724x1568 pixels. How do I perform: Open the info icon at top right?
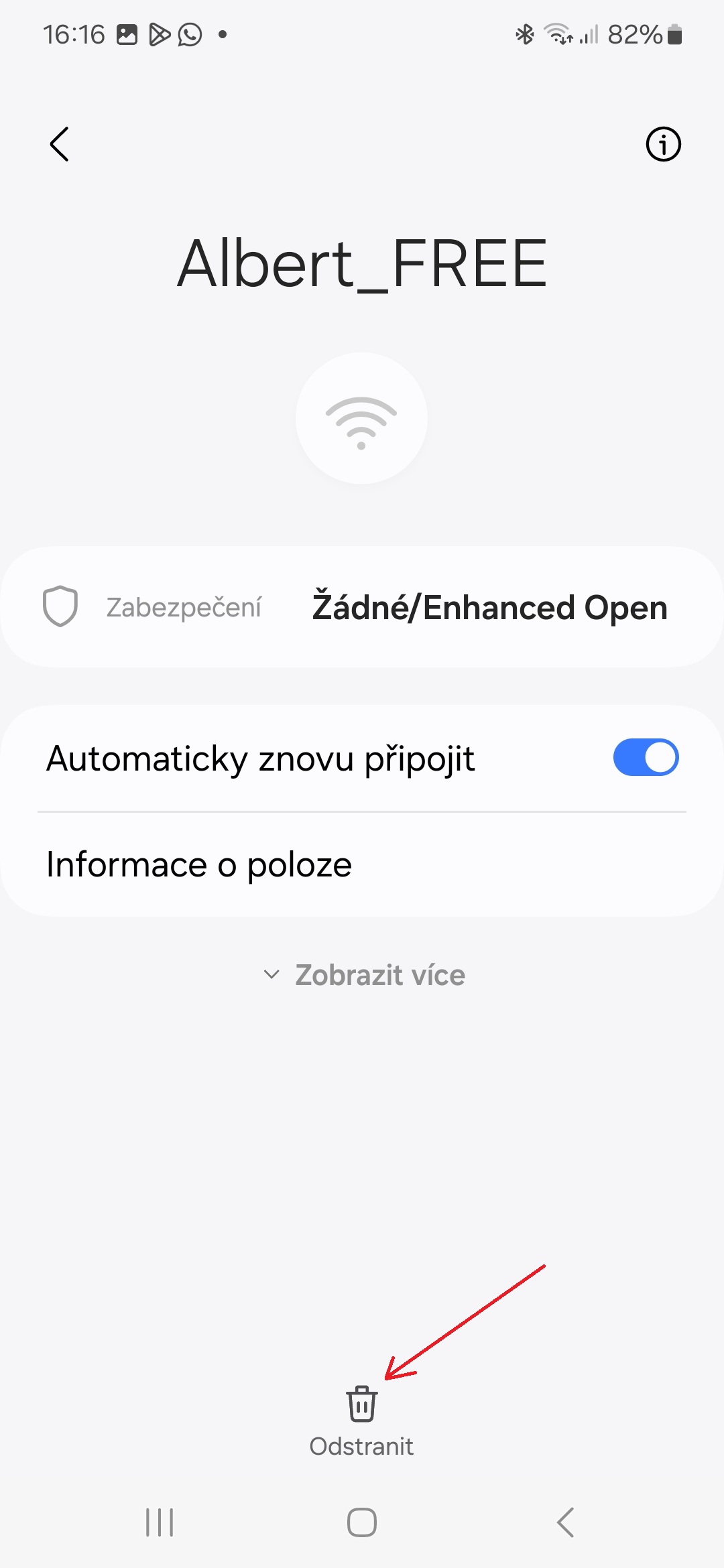[663, 144]
